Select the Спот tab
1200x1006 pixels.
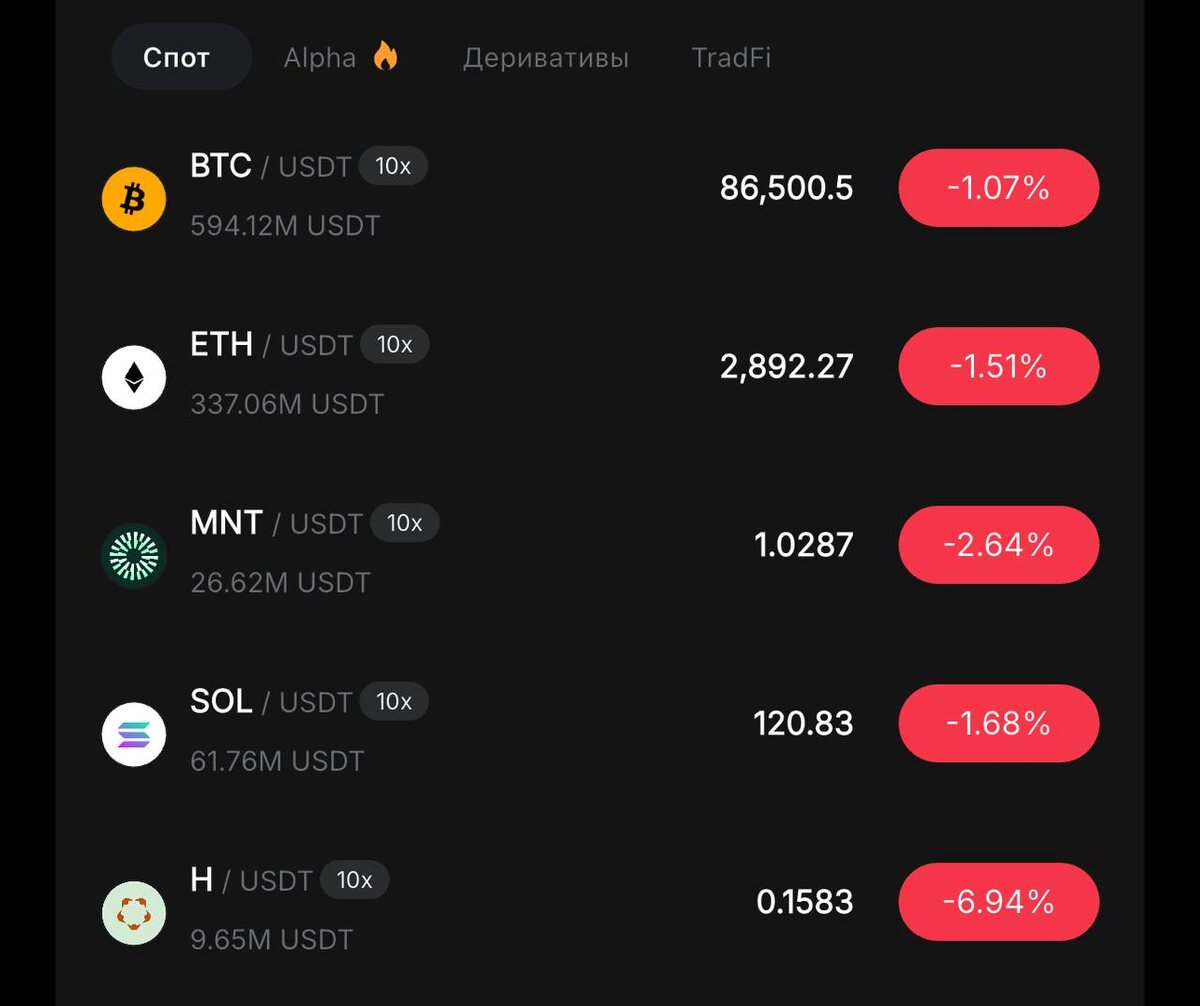point(180,58)
